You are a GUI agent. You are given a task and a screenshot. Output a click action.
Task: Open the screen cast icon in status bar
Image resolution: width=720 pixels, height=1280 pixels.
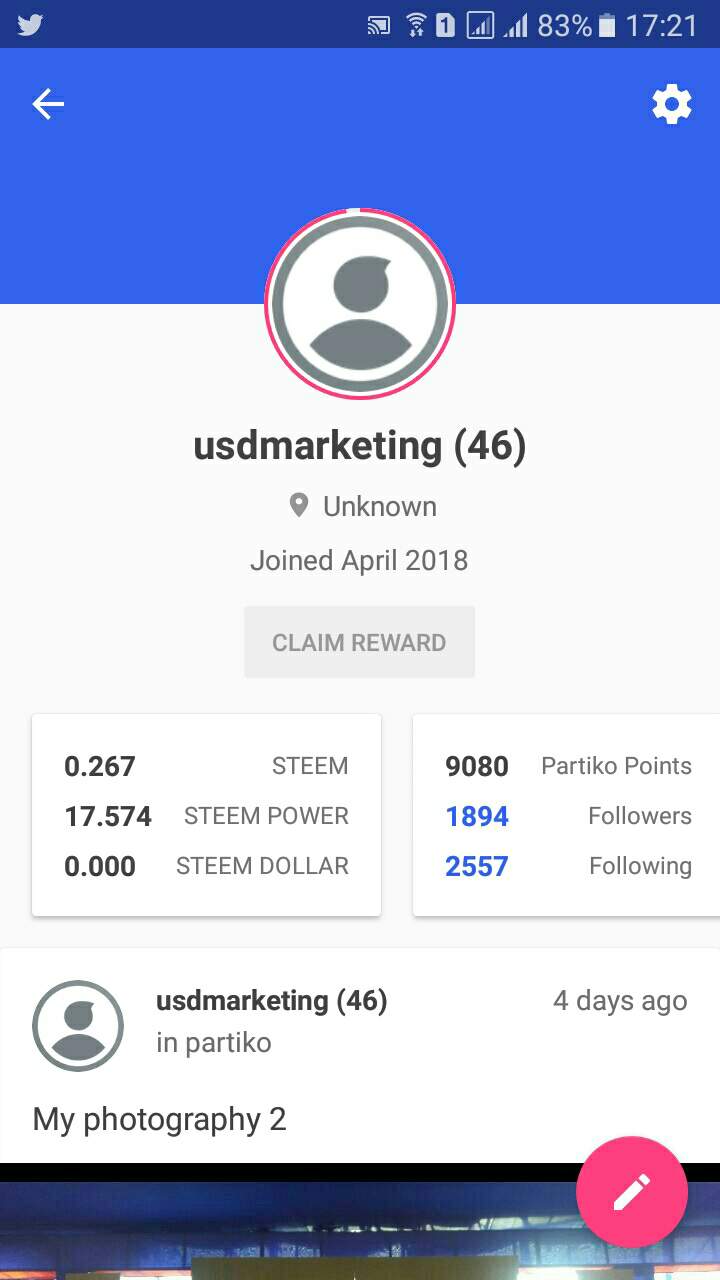tap(378, 25)
